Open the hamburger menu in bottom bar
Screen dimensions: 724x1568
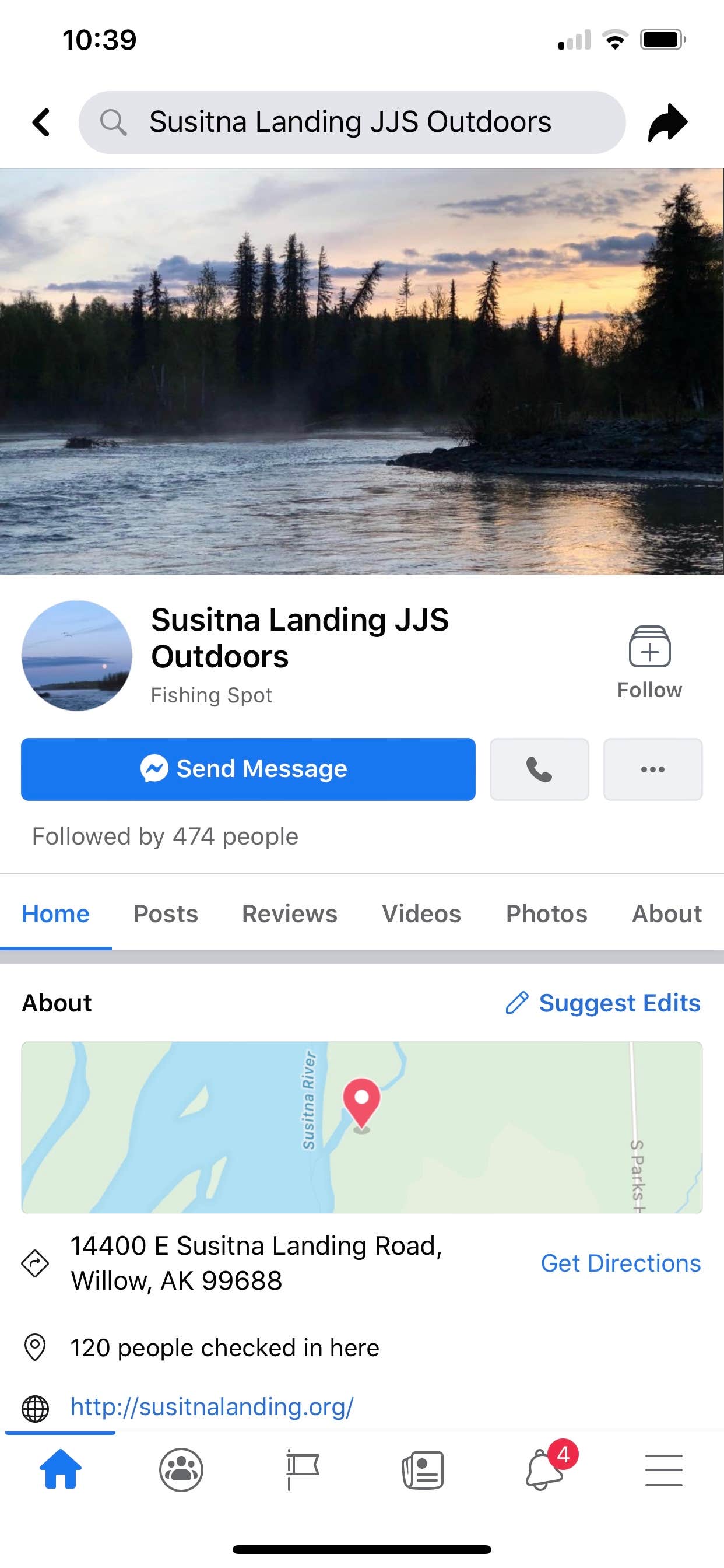click(x=663, y=1470)
